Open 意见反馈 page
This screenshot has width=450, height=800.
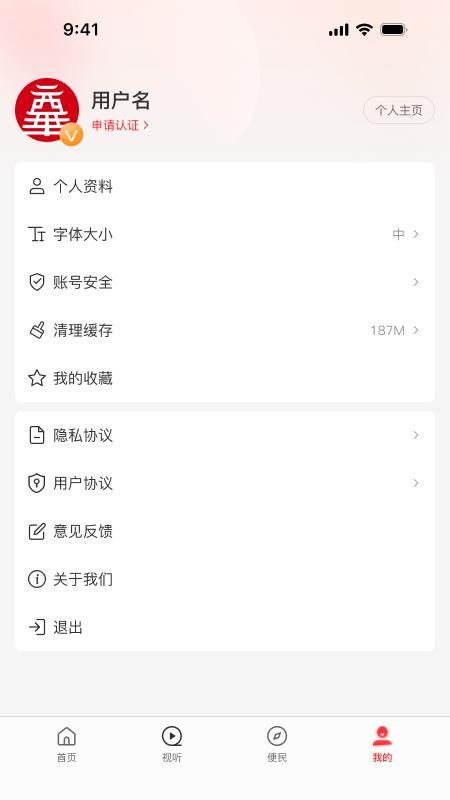coord(225,531)
